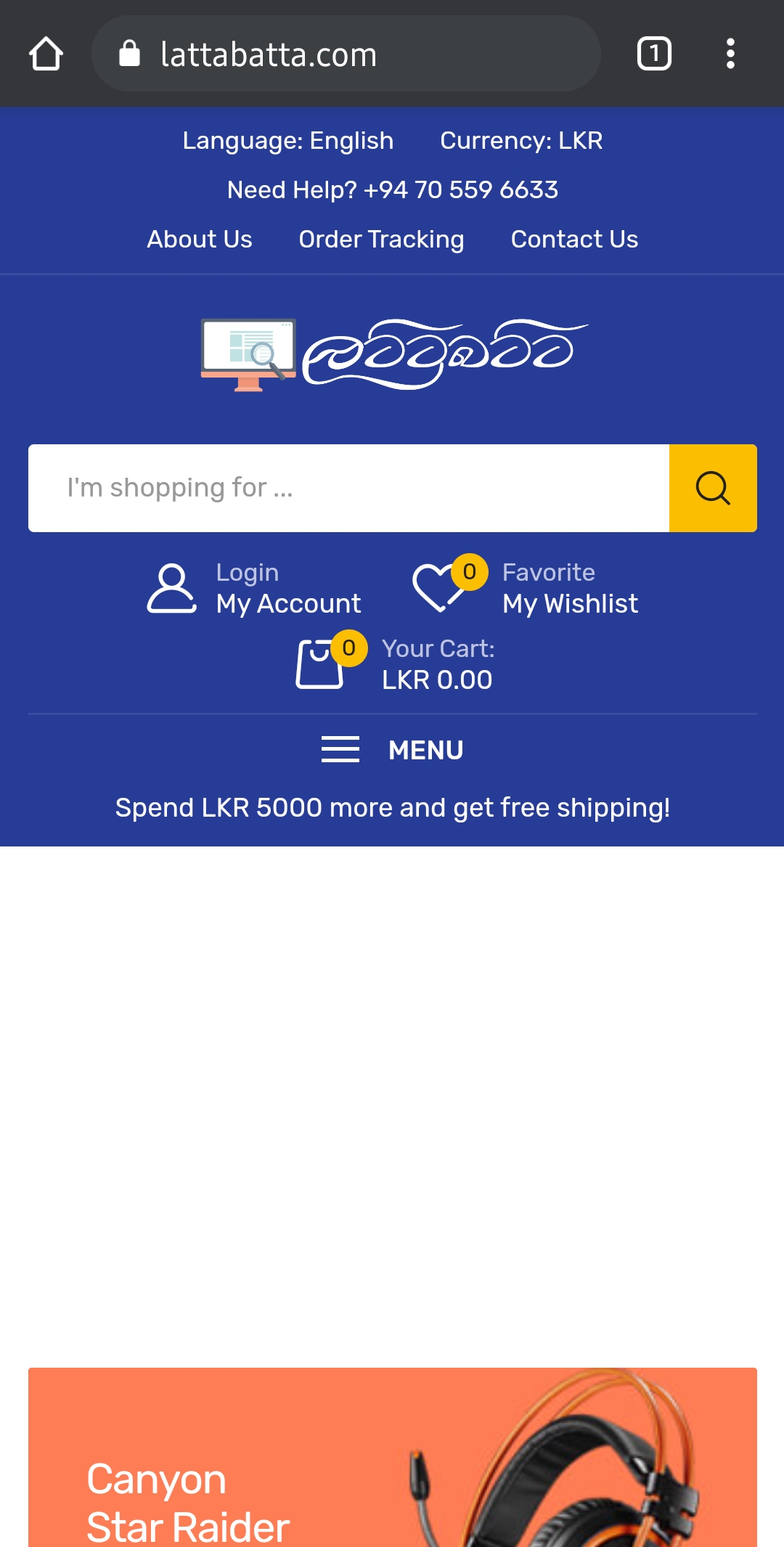This screenshot has width=784, height=1547.
Task: Tap the Lattabatta logo
Action: [393, 354]
